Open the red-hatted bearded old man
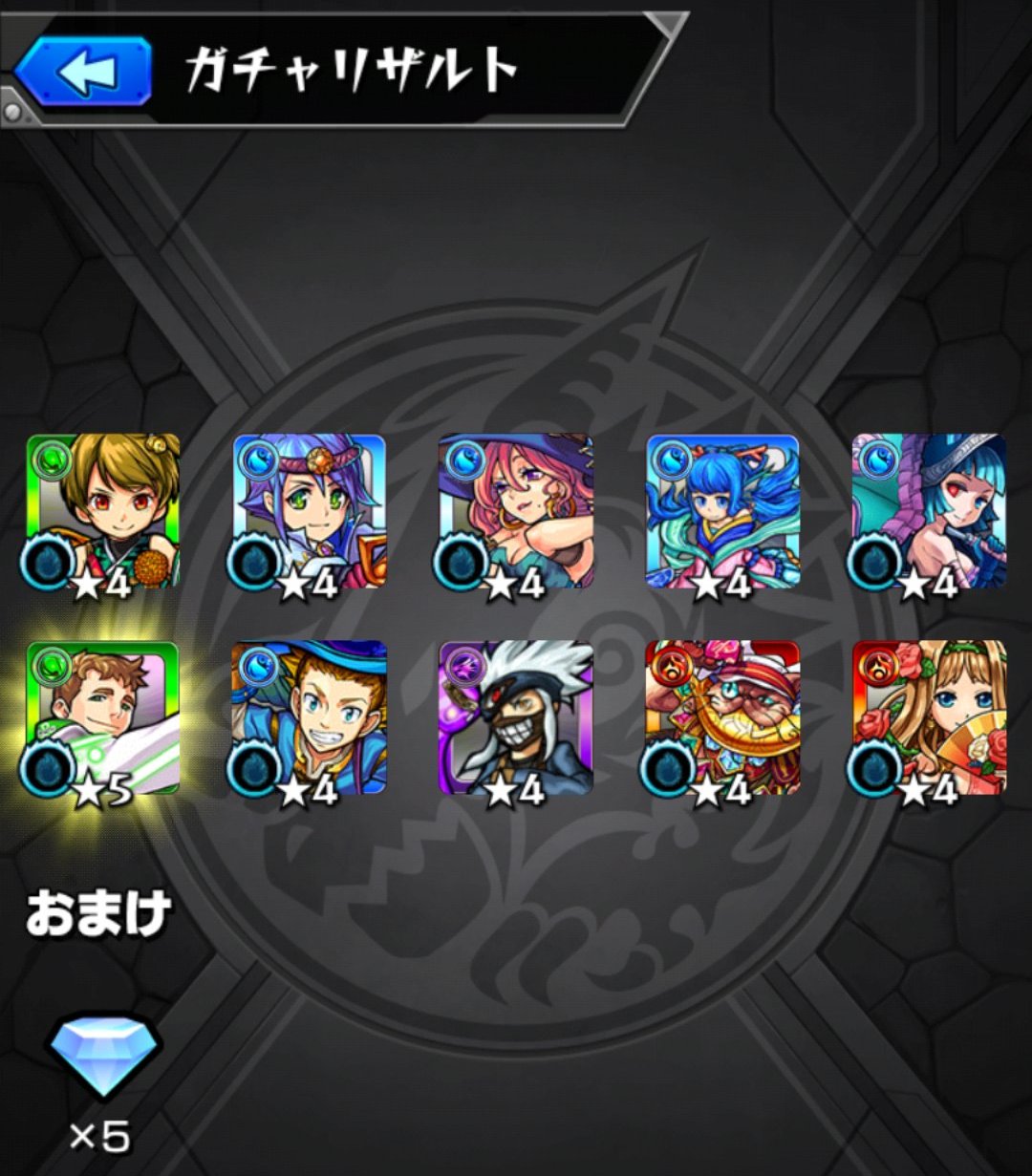1032x1176 pixels. point(722,718)
